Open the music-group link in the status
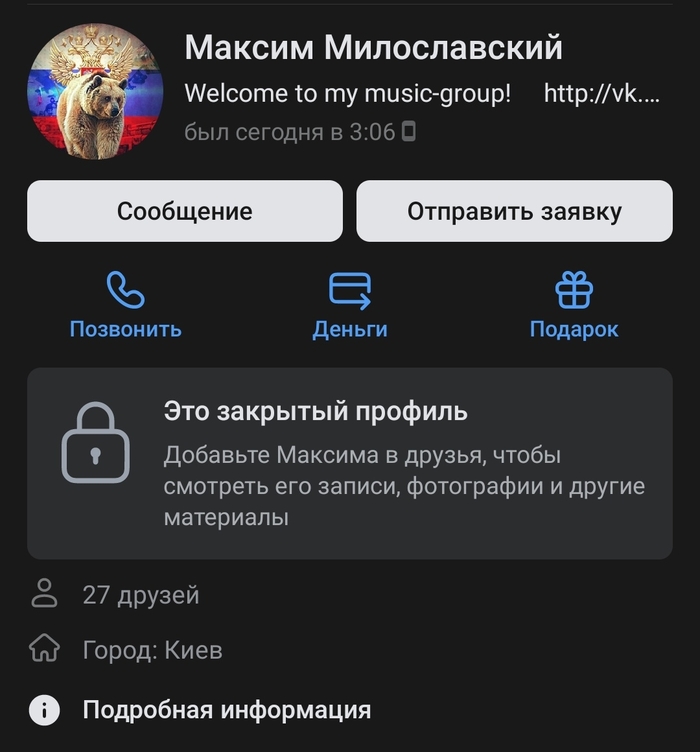Image resolution: width=700 pixels, height=752 pixels. 602,94
